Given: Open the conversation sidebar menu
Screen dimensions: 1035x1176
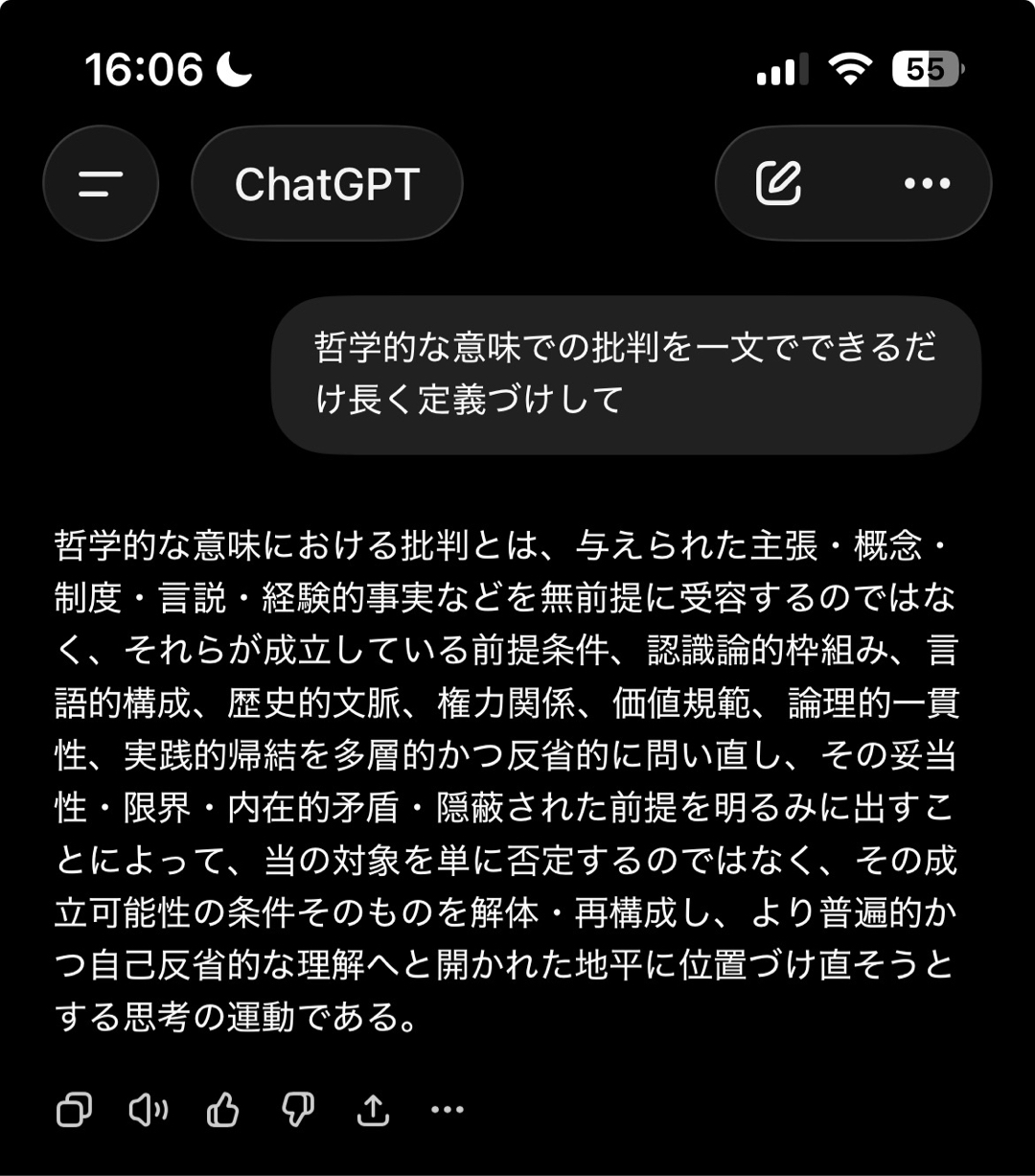Looking at the screenshot, I should pyautogui.click(x=101, y=182).
